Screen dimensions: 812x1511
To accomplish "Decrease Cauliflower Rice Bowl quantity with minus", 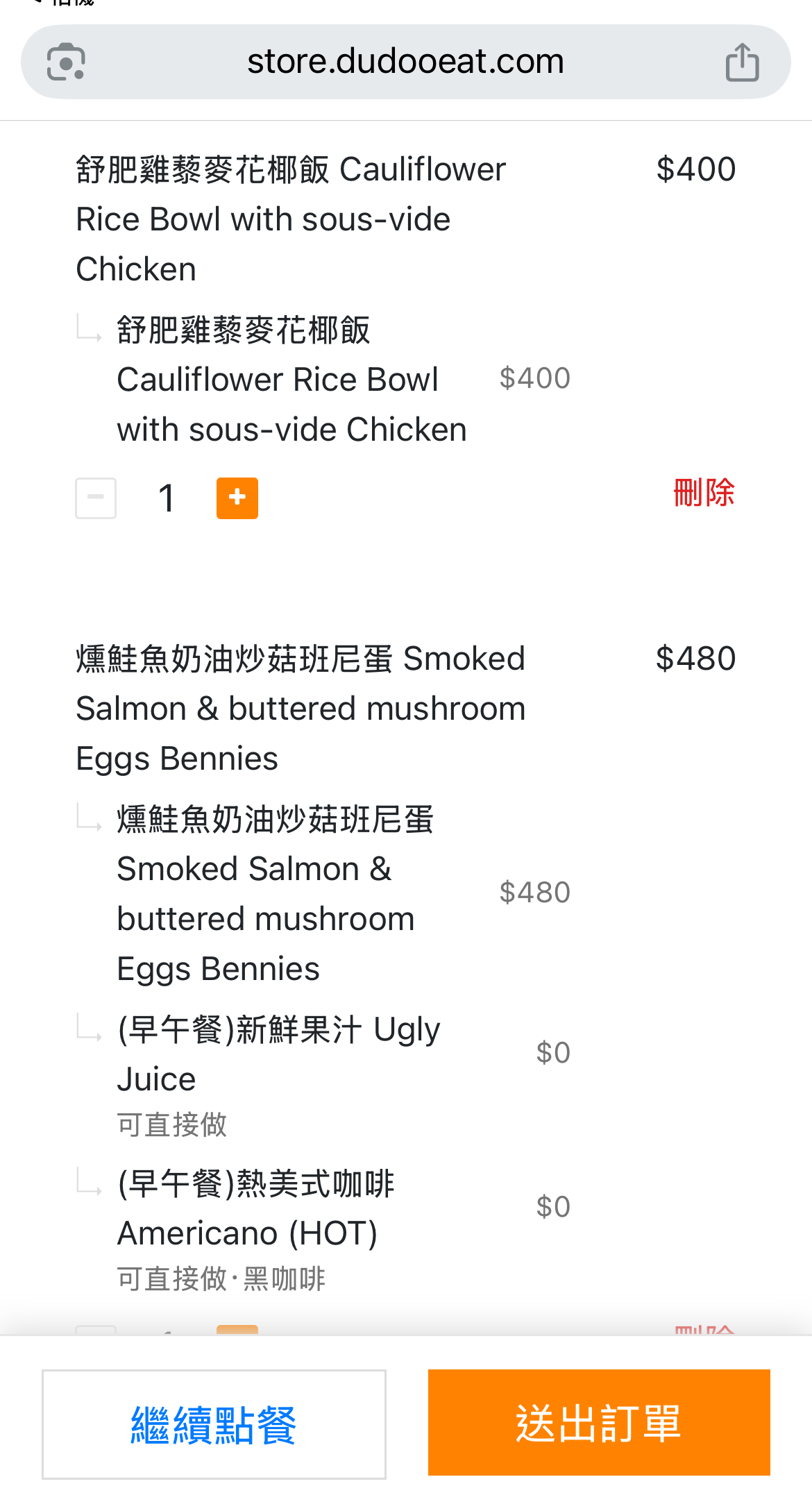I will coord(96,498).
